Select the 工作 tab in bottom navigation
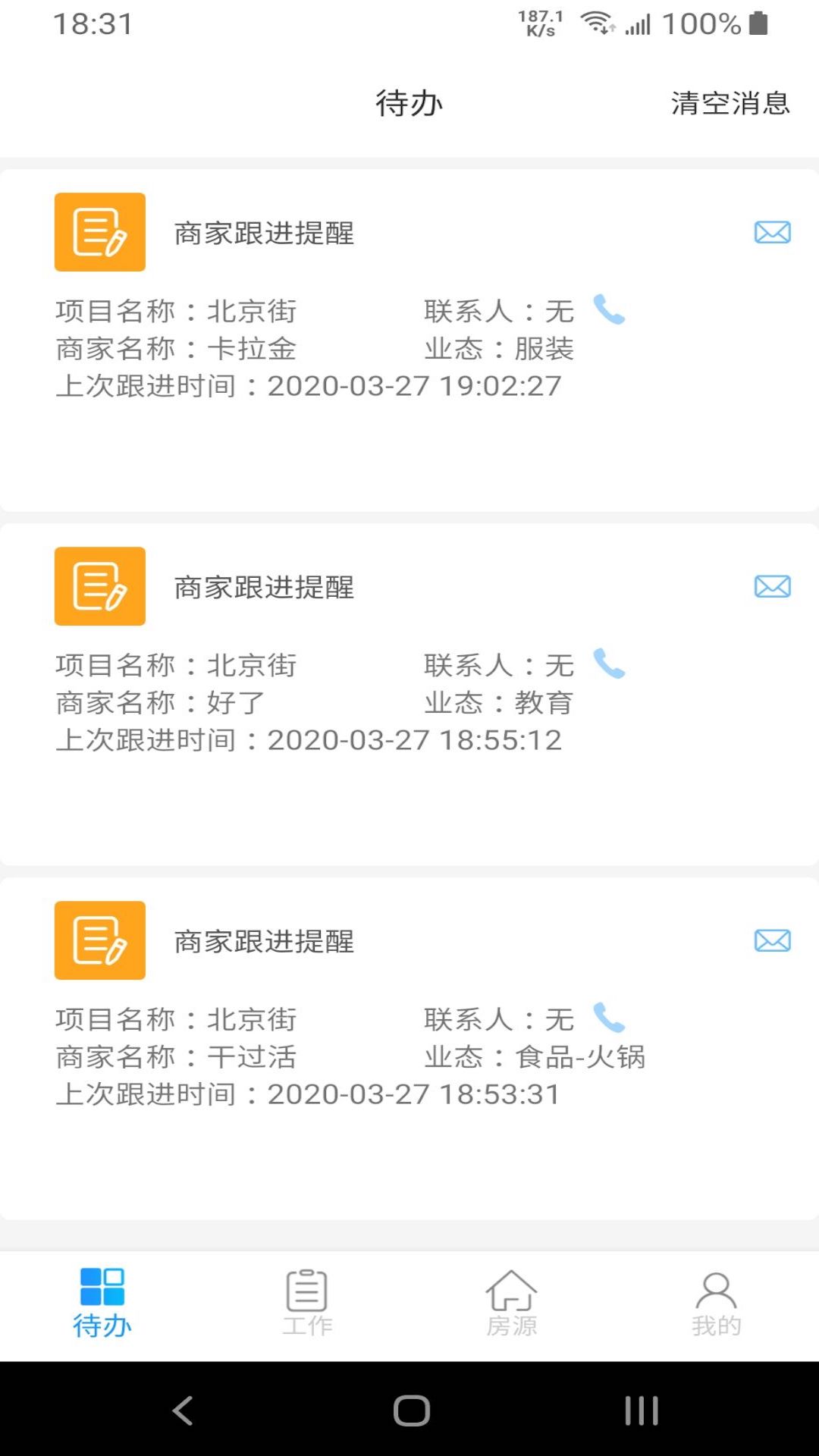Screen dimensions: 819x1456 tap(307, 1301)
